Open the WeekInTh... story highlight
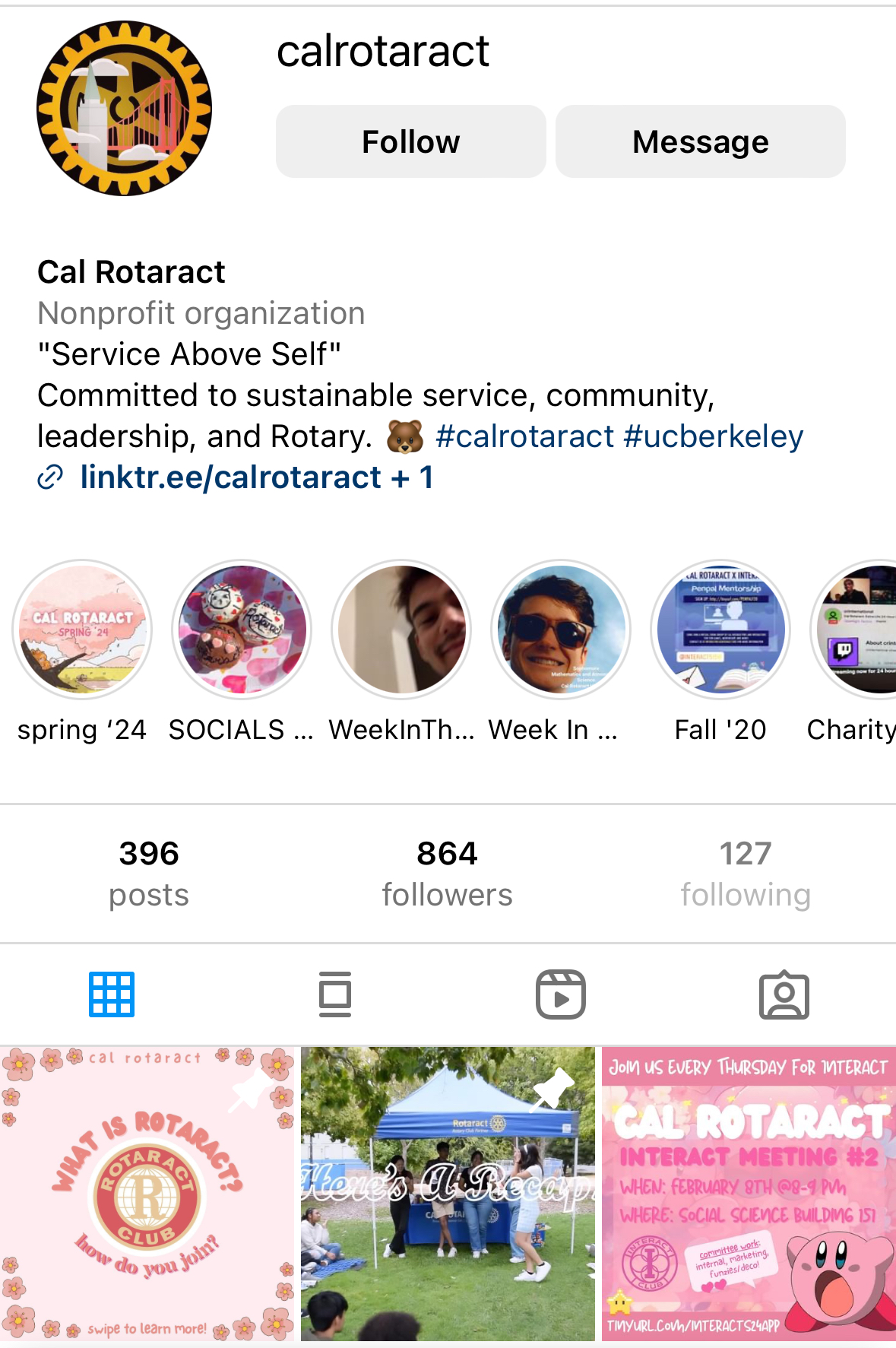Viewport: 896px width, 1348px height. (401, 630)
